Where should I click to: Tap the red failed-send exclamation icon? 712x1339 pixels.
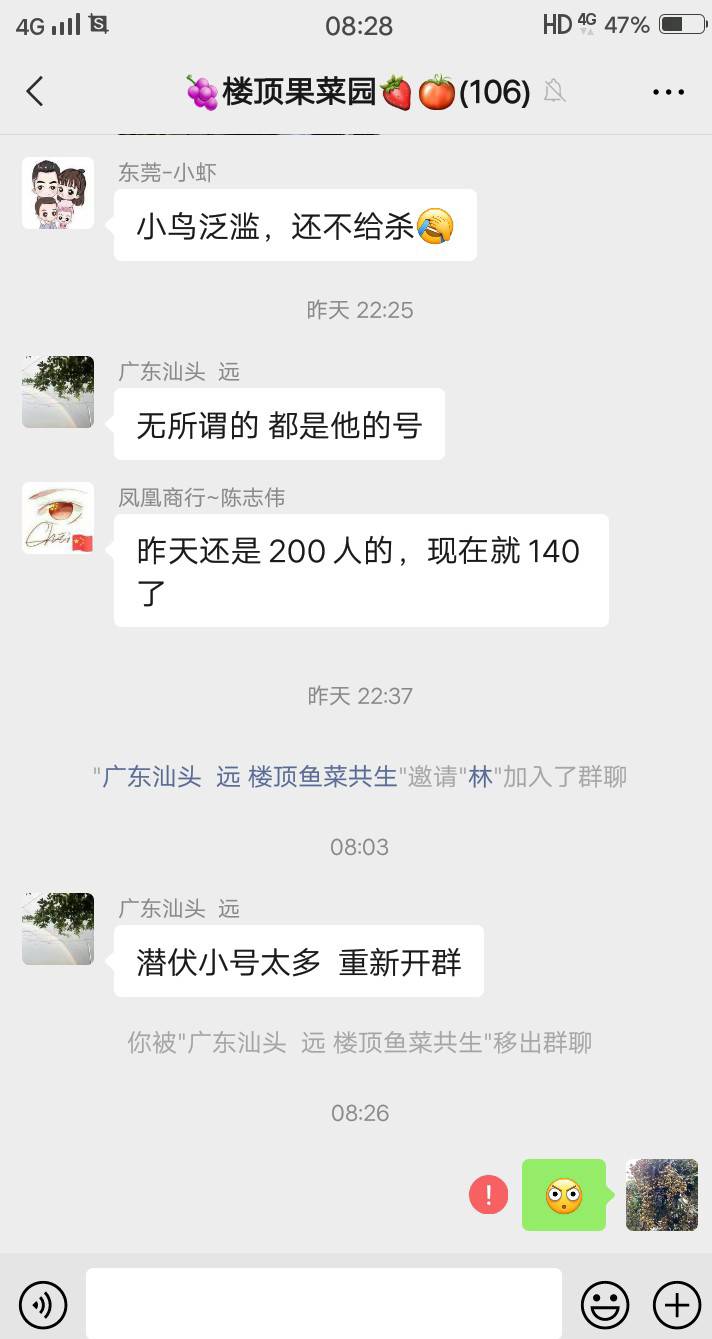pyautogui.click(x=488, y=1195)
